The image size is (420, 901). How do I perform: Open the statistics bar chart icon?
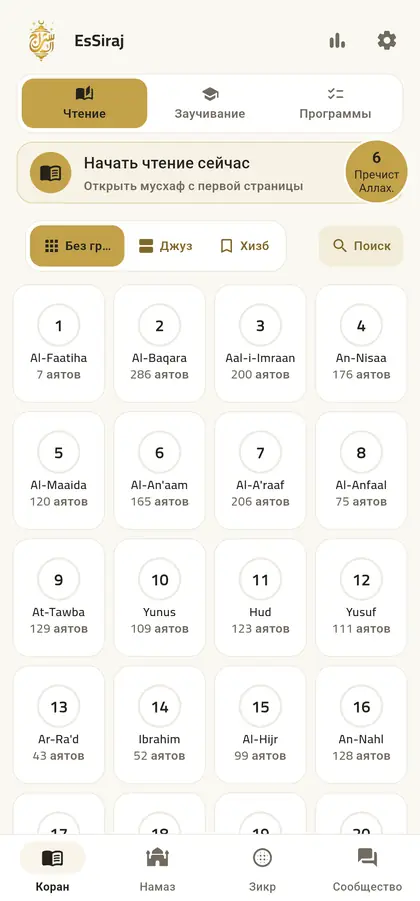click(x=337, y=41)
